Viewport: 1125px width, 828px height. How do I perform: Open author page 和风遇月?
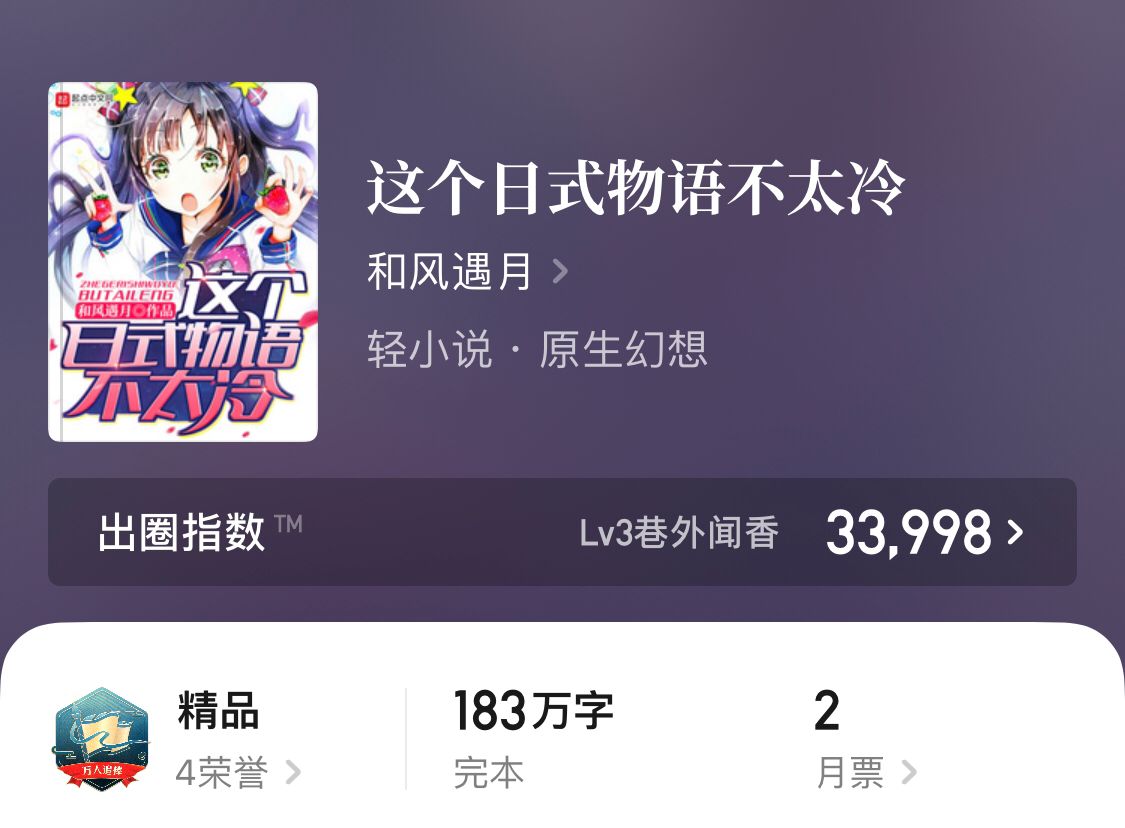[x=467, y=272]
